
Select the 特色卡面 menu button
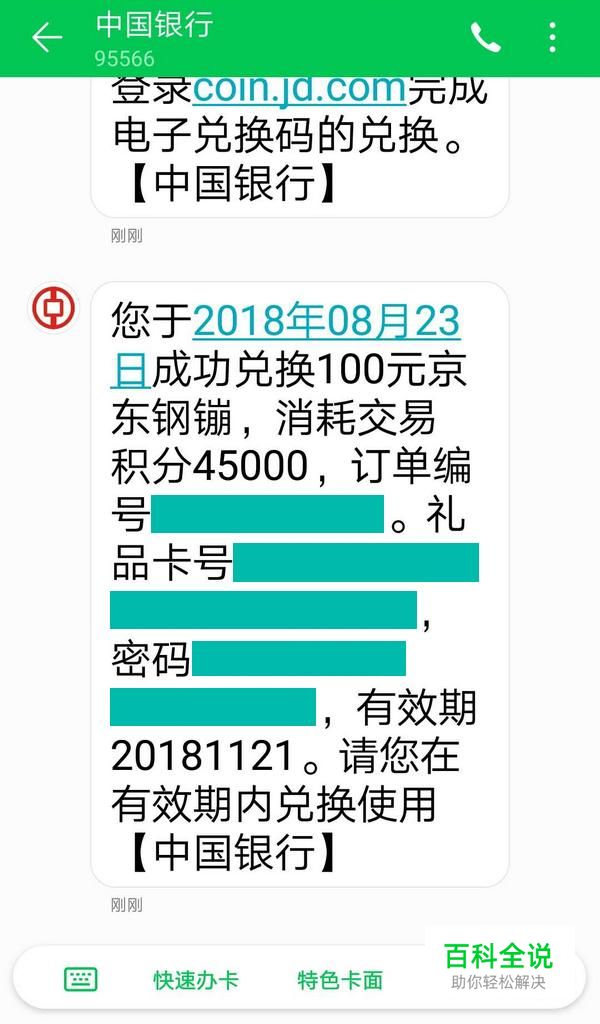(x=339, y=980)
